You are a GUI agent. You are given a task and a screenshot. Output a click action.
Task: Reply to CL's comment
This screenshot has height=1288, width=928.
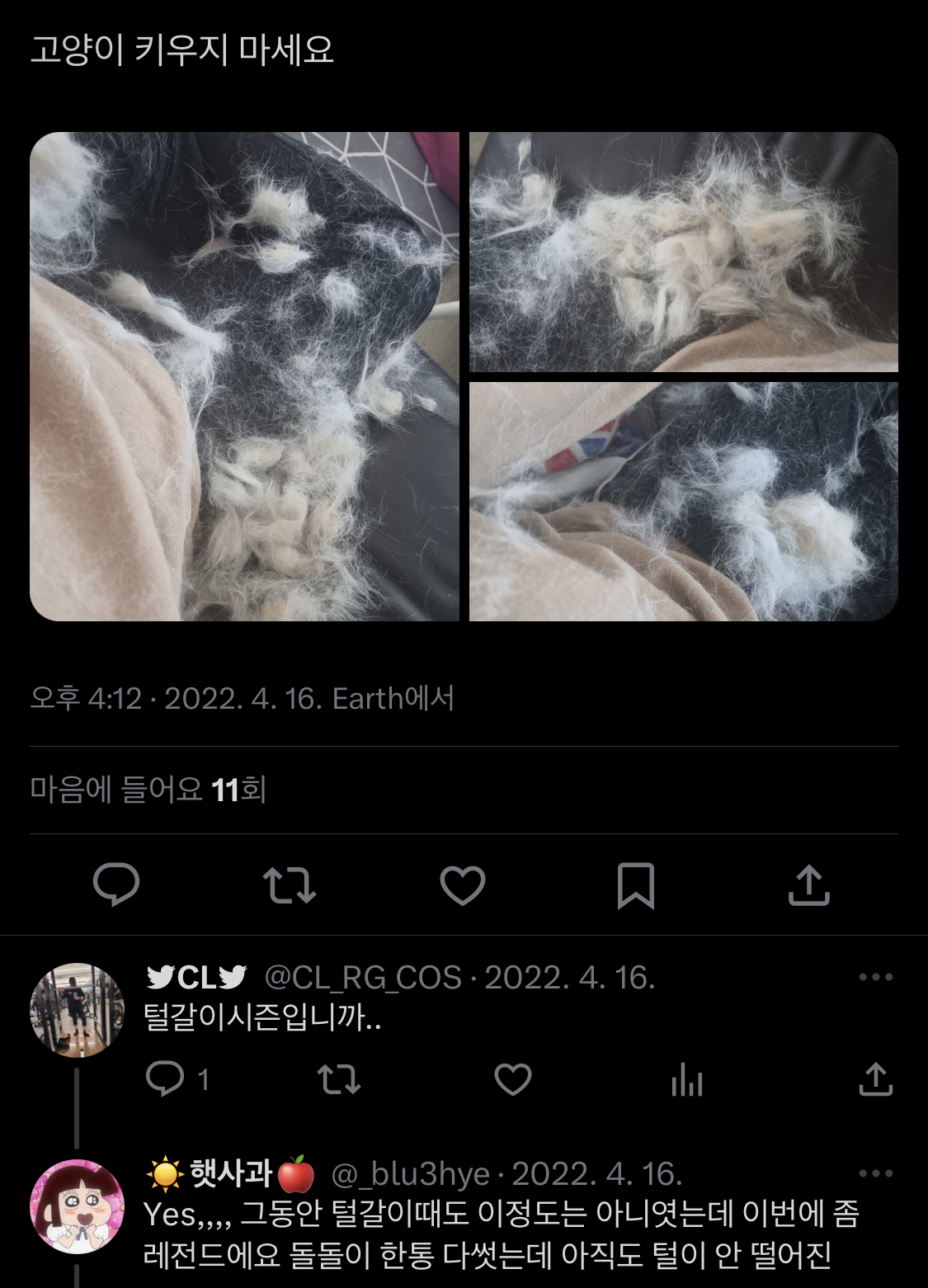coord(165,1078)
